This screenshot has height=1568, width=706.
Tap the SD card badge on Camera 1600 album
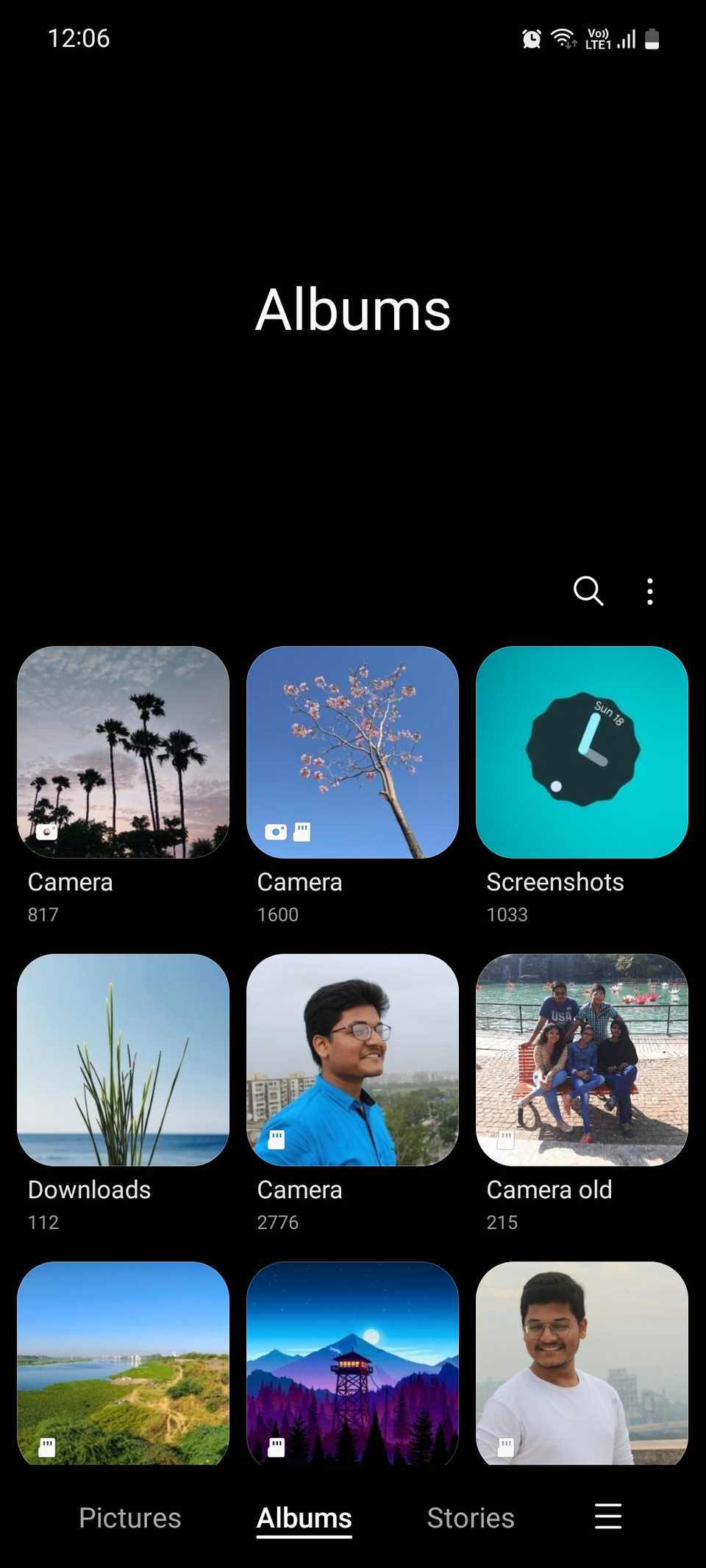[302, 831]
